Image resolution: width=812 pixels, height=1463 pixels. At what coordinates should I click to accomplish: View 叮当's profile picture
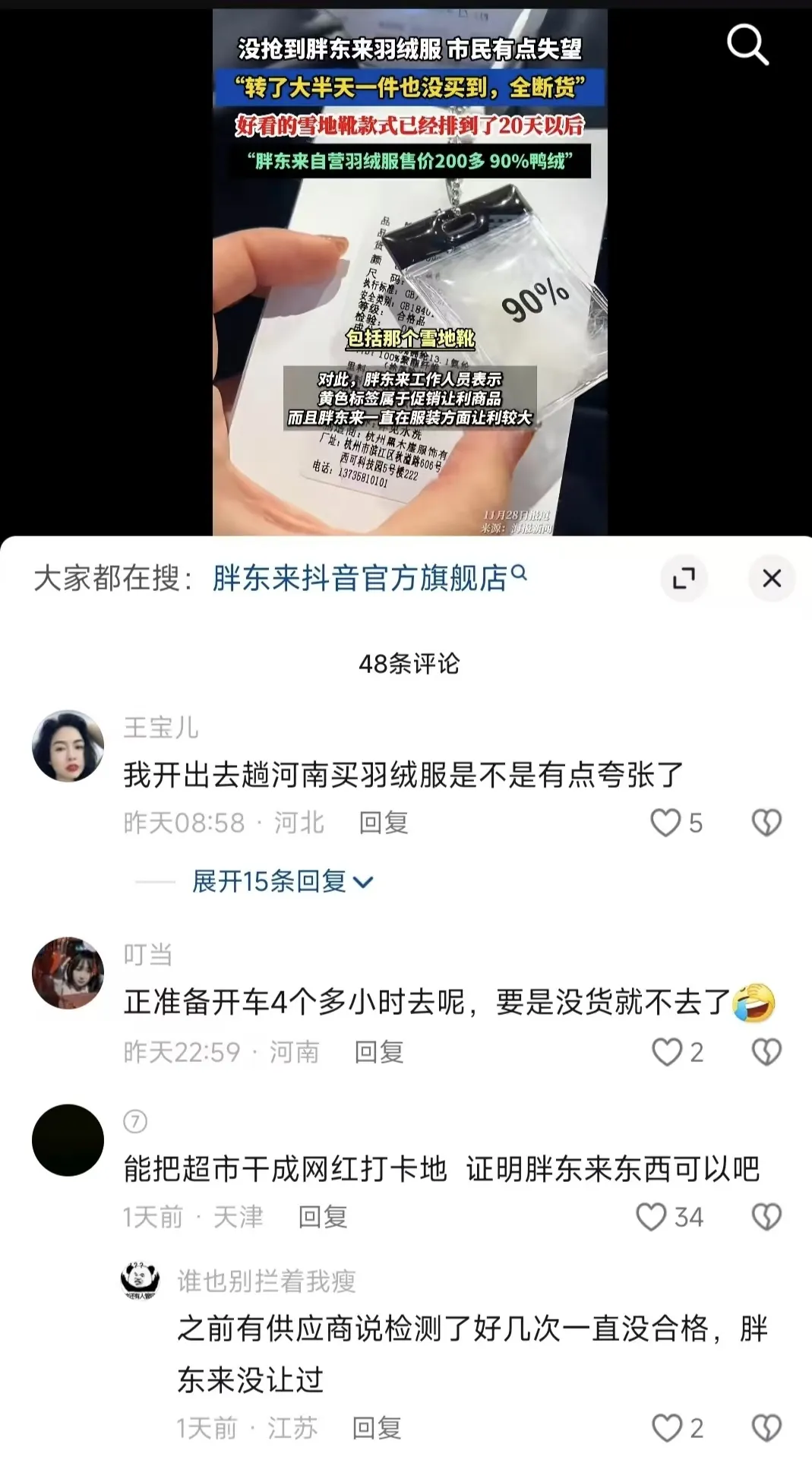click(68, 973)
